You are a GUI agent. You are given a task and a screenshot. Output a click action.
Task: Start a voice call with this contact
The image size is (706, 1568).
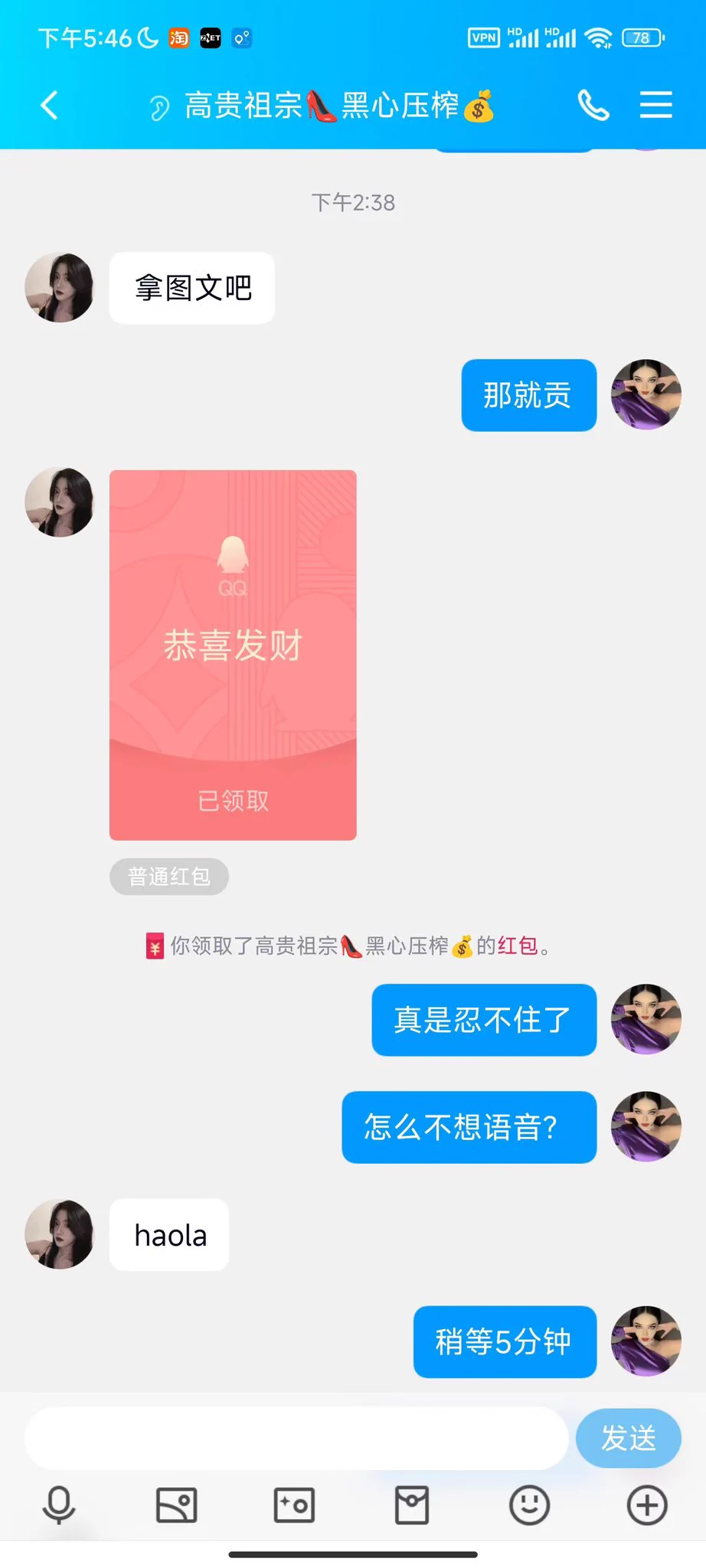(593, 106)
